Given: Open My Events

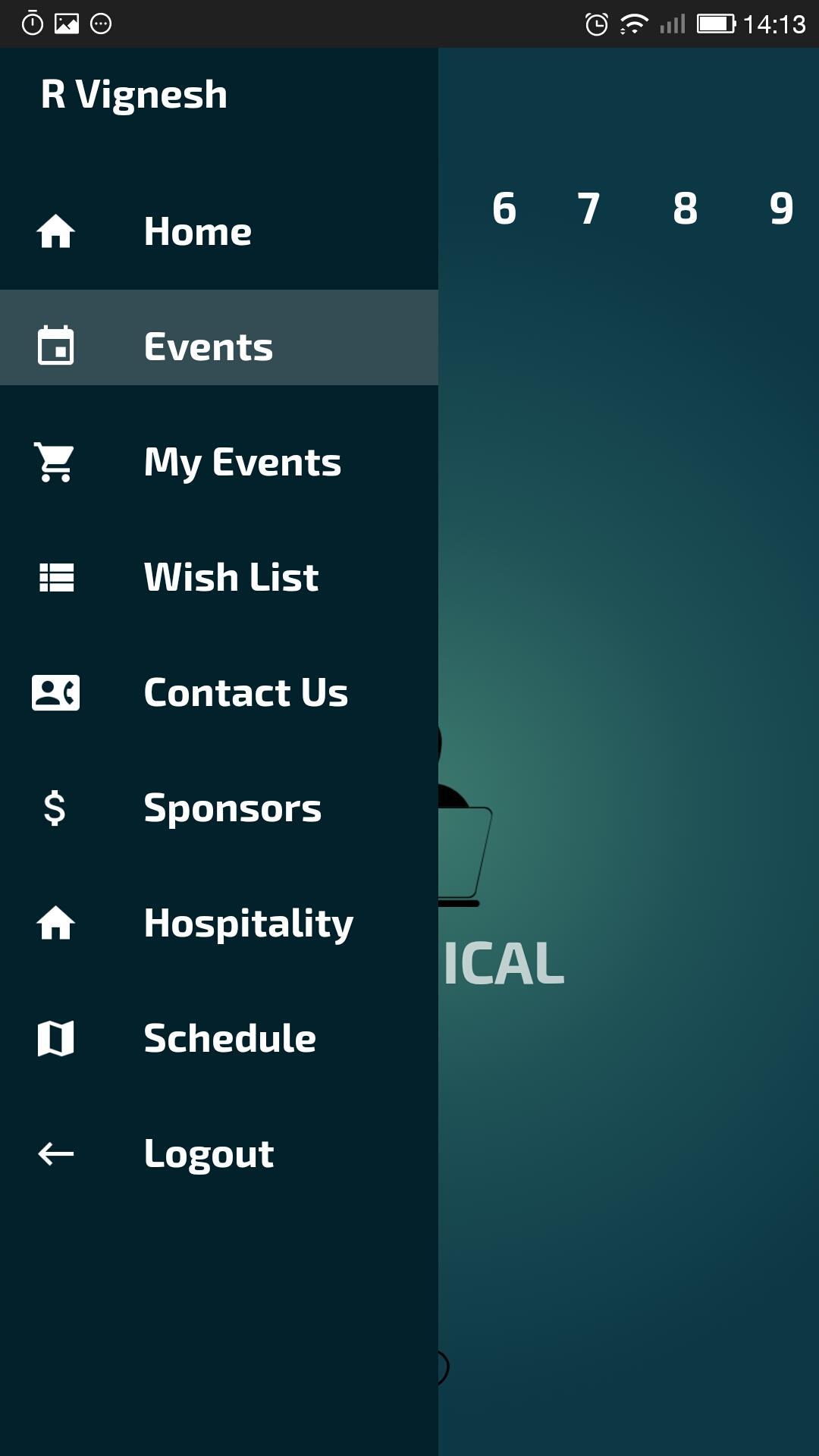Looking at the screenshot, I should click(x=241, y=462).
